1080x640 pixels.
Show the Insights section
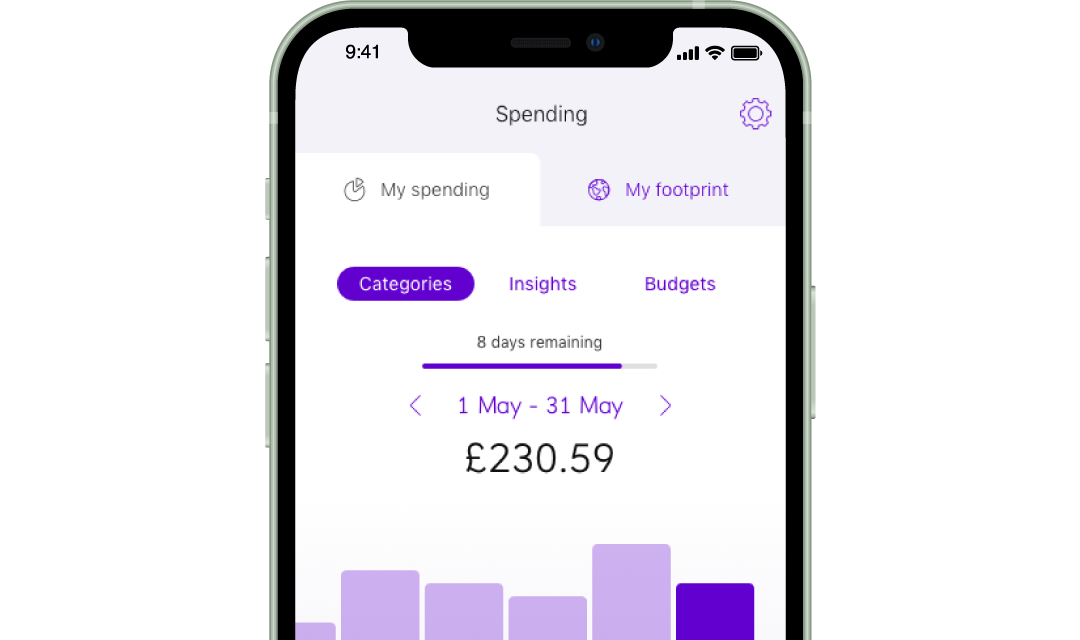[x=542, y=284]
